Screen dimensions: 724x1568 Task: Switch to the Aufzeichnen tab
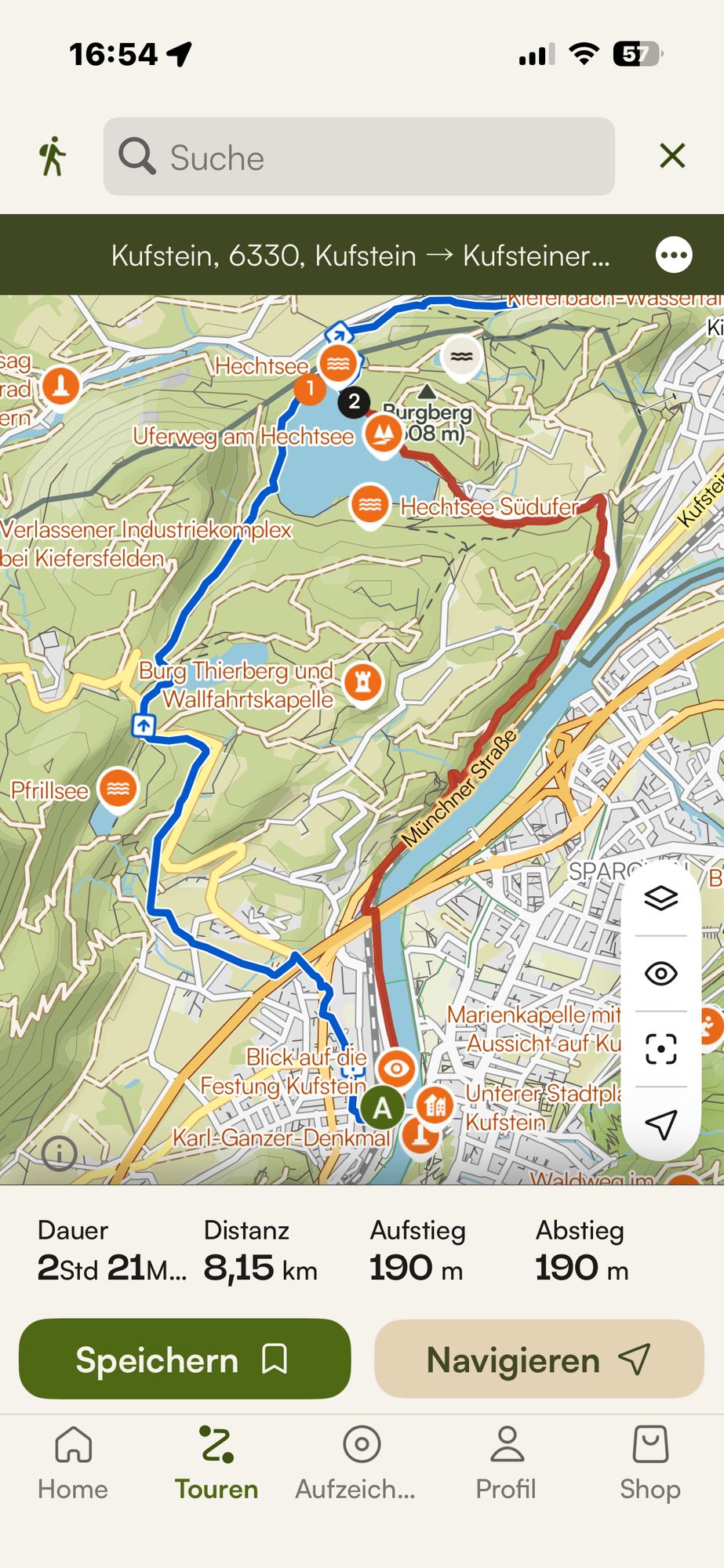pos(360,1462)
